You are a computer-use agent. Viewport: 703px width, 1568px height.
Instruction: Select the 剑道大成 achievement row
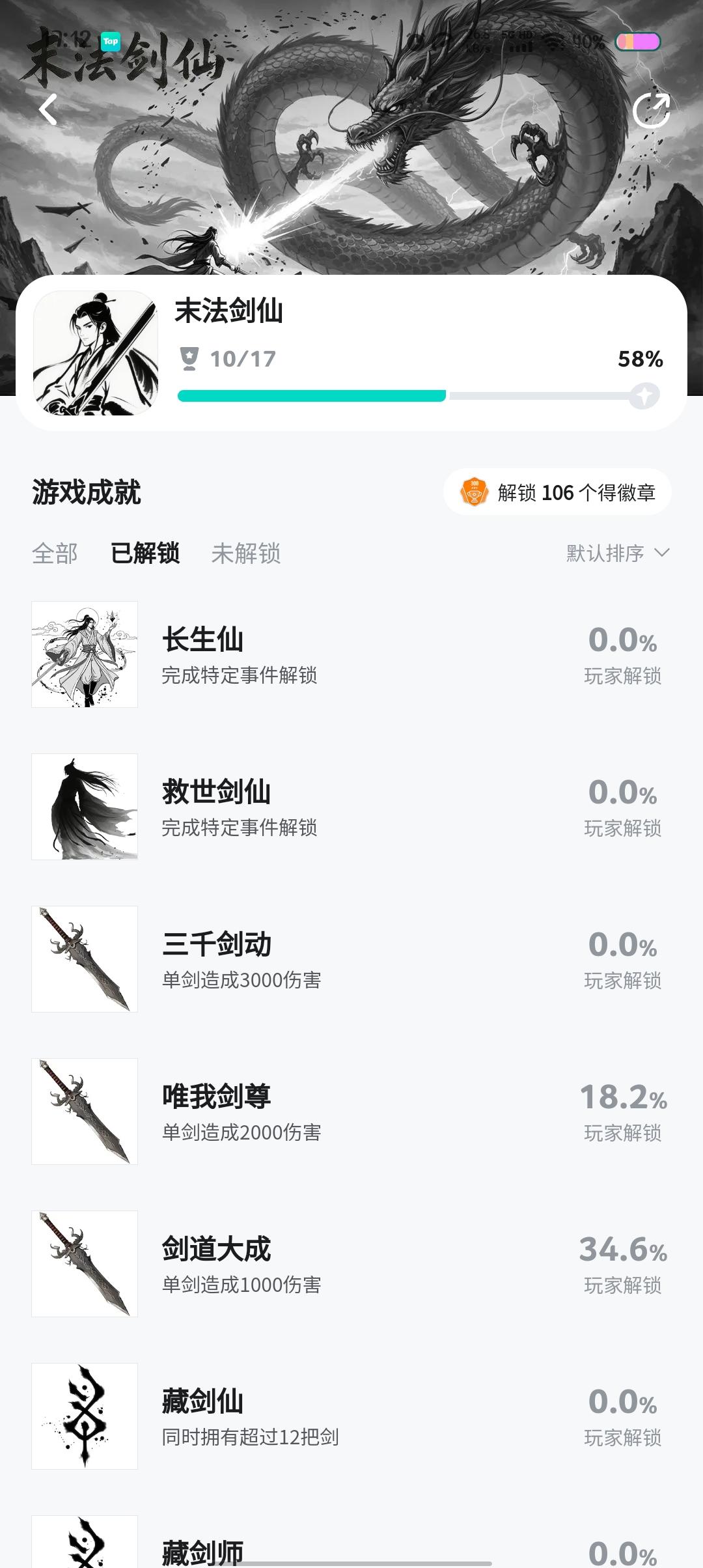pyautogui.click(x=351, y=1263)
